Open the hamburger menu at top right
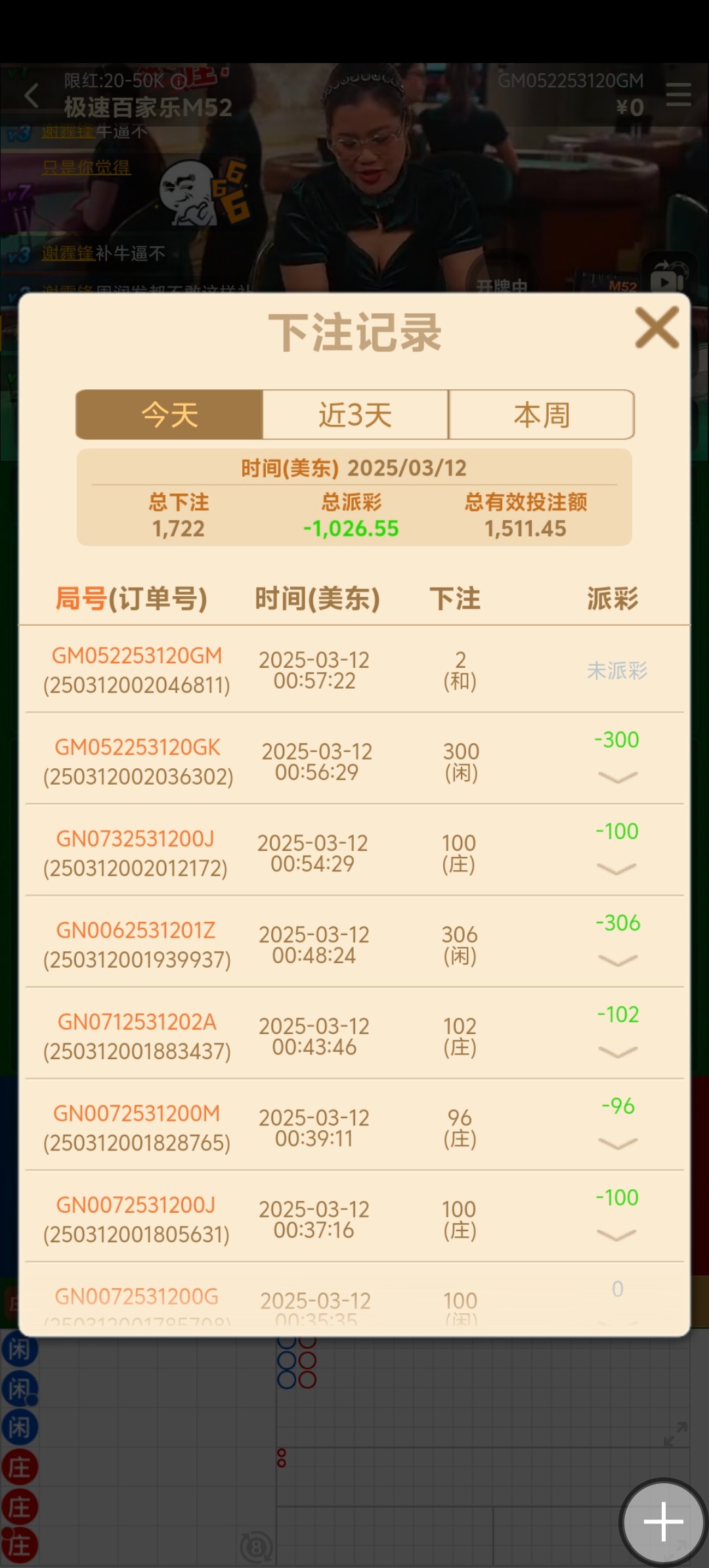 tap(678, 95)
